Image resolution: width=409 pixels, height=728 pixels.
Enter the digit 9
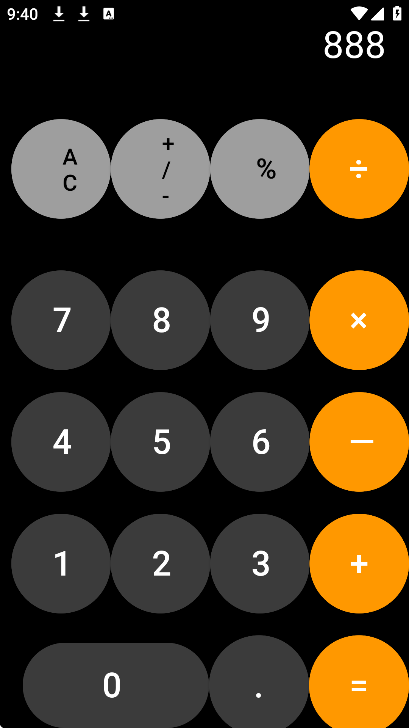(x=260, y=320)
